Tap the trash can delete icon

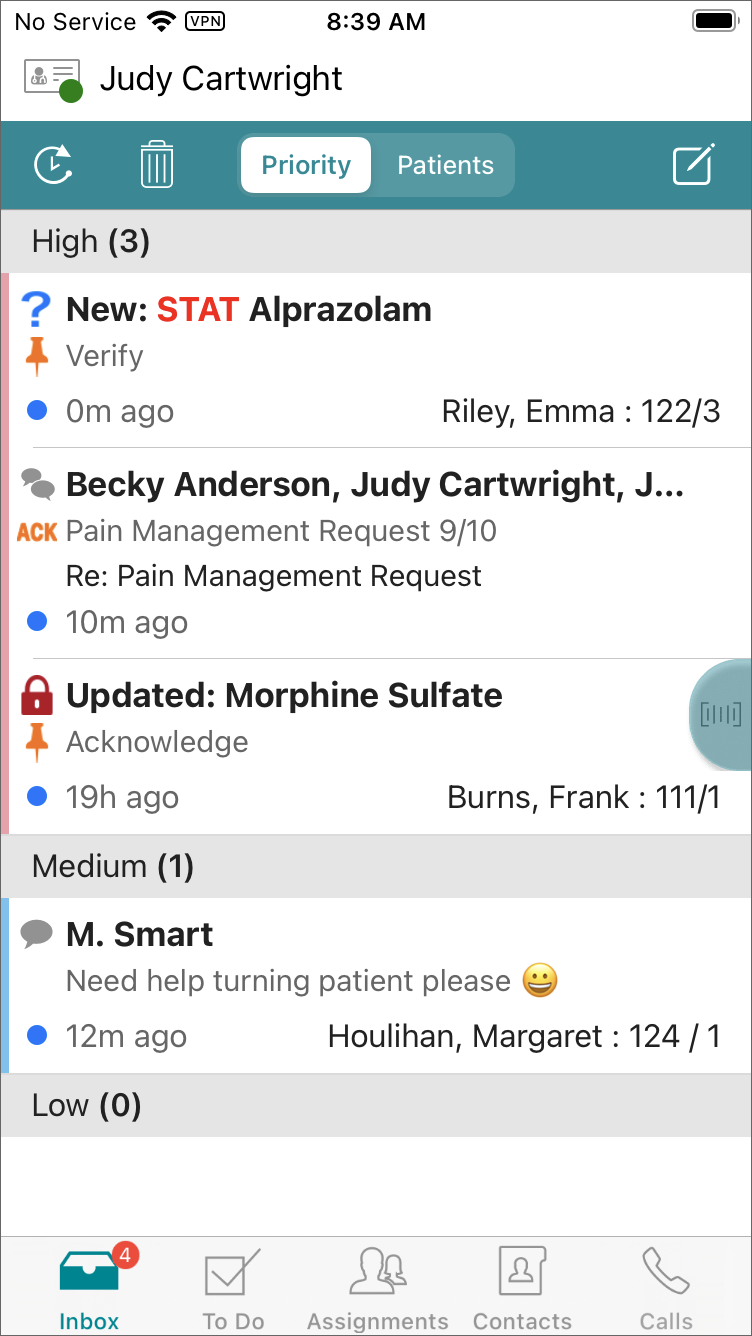click(x=157, y=165)
